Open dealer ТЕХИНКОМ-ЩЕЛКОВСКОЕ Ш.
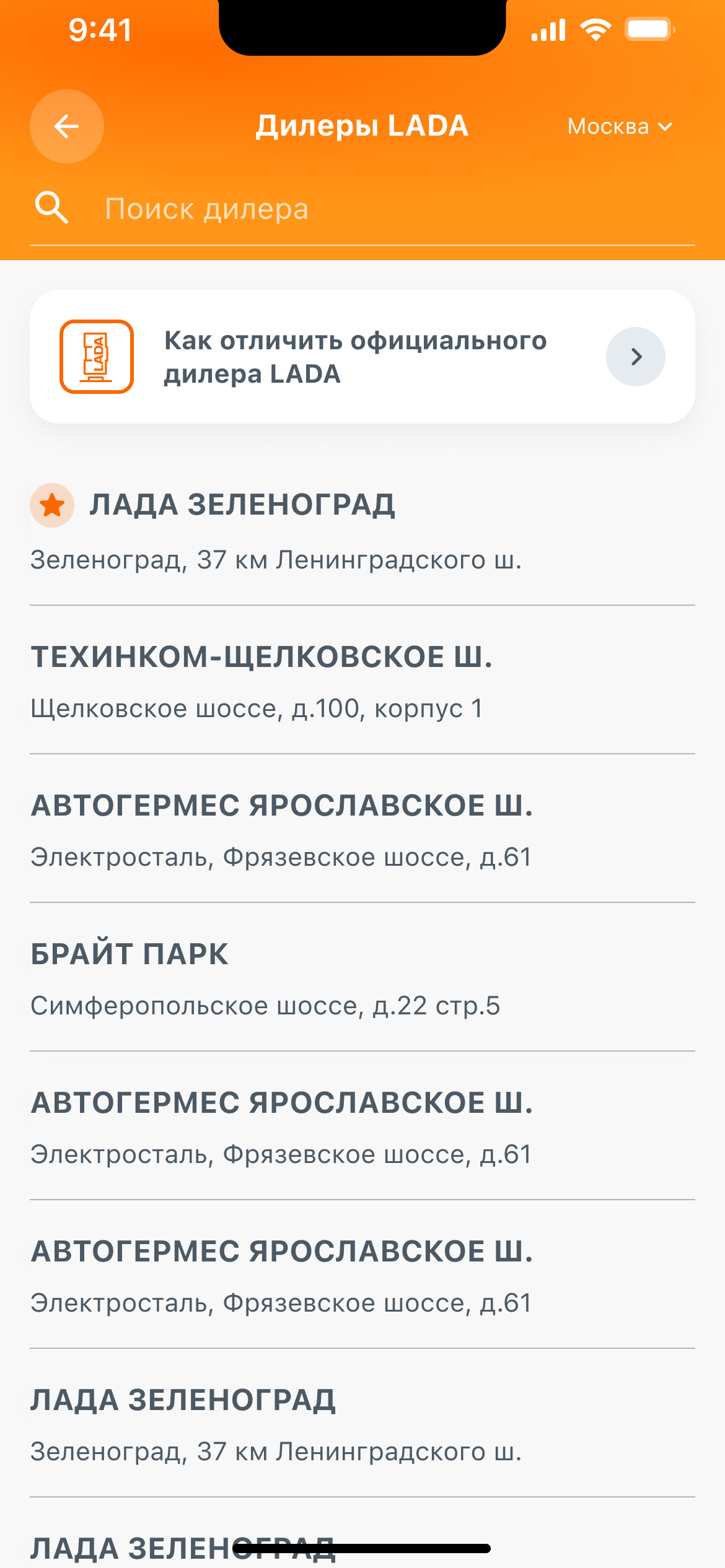 click(x=362, y=680)
